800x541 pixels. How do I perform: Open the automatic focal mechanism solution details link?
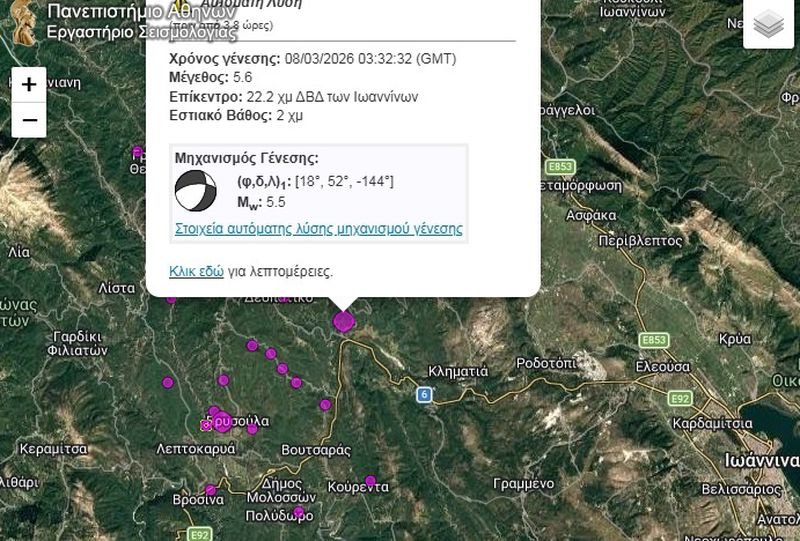(x=317, y=229)
